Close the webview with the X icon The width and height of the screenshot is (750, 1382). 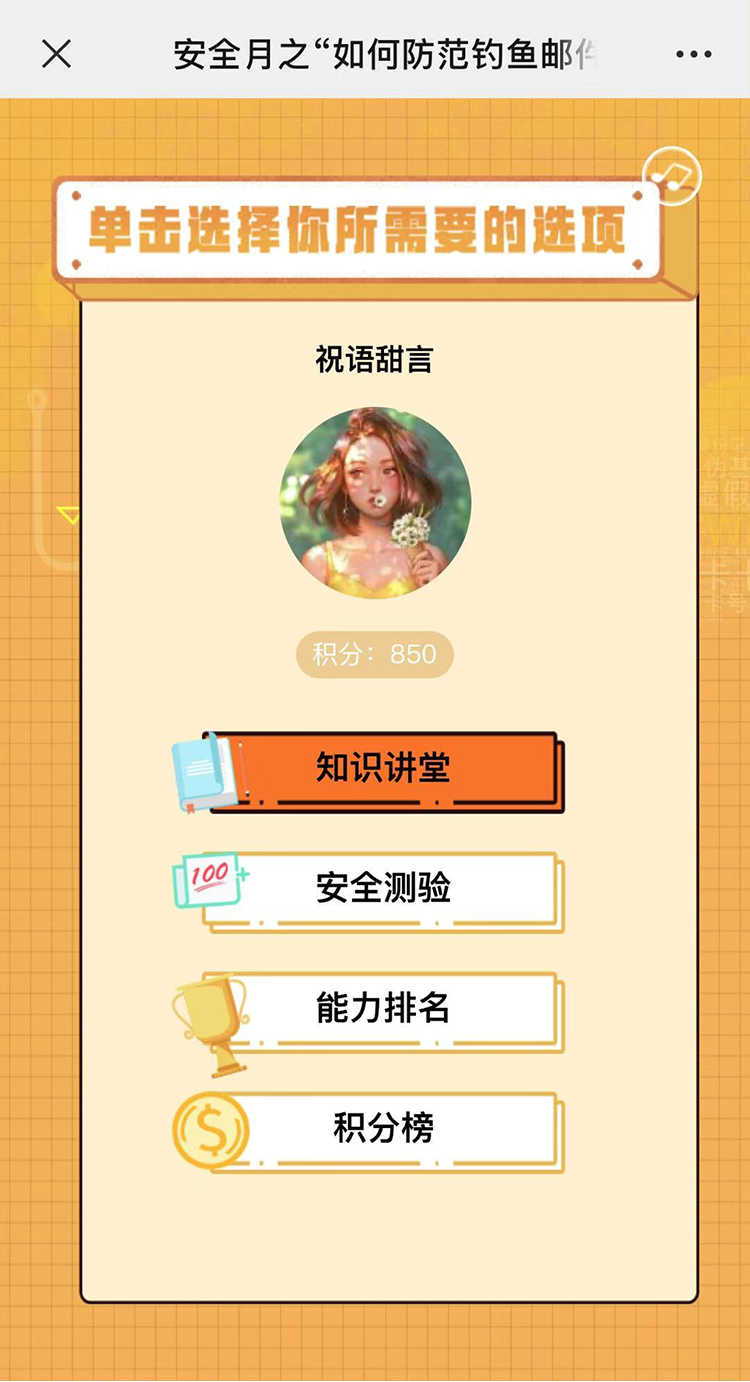(x=56, y=53)
